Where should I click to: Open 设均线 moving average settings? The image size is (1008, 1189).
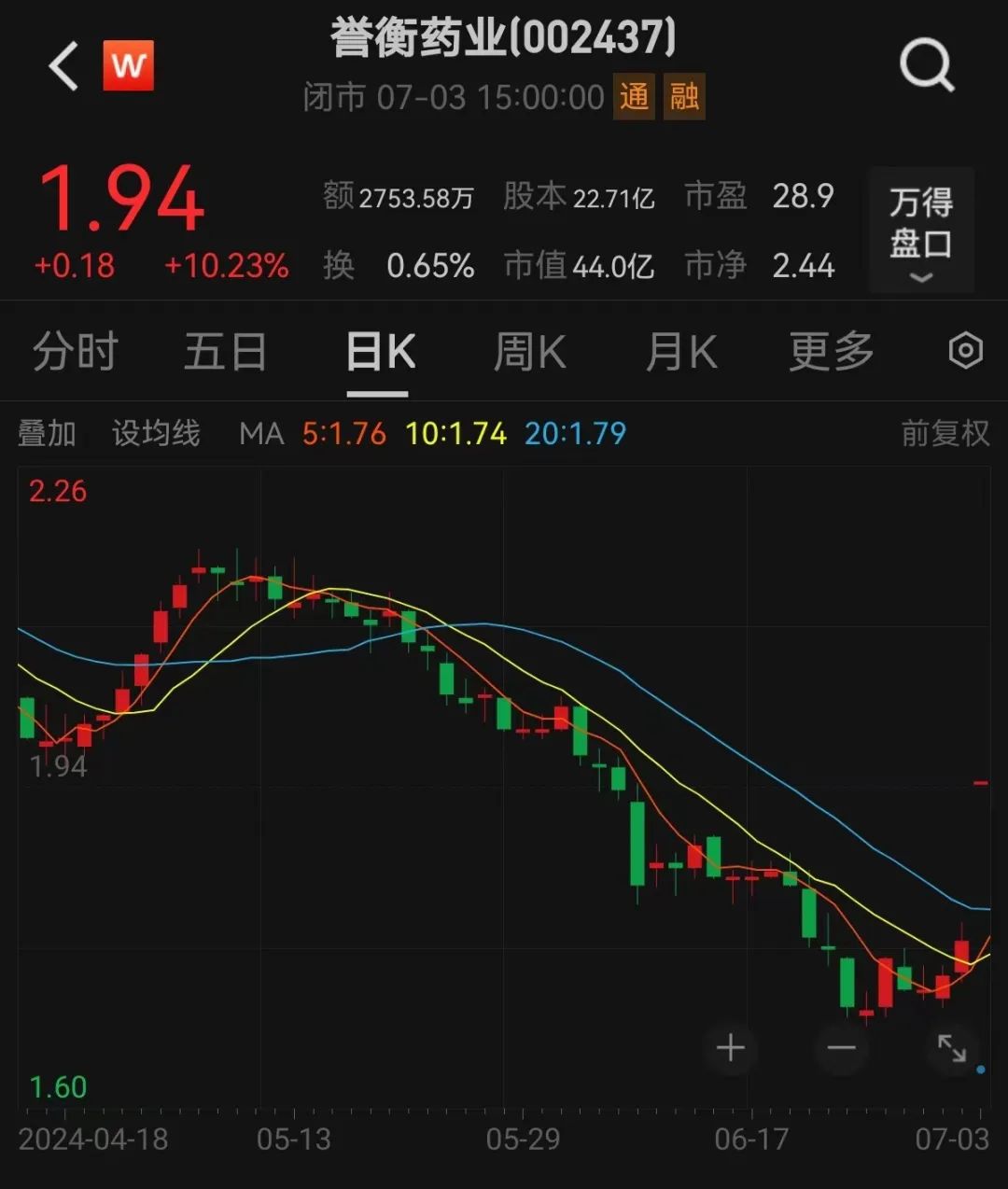156,433
